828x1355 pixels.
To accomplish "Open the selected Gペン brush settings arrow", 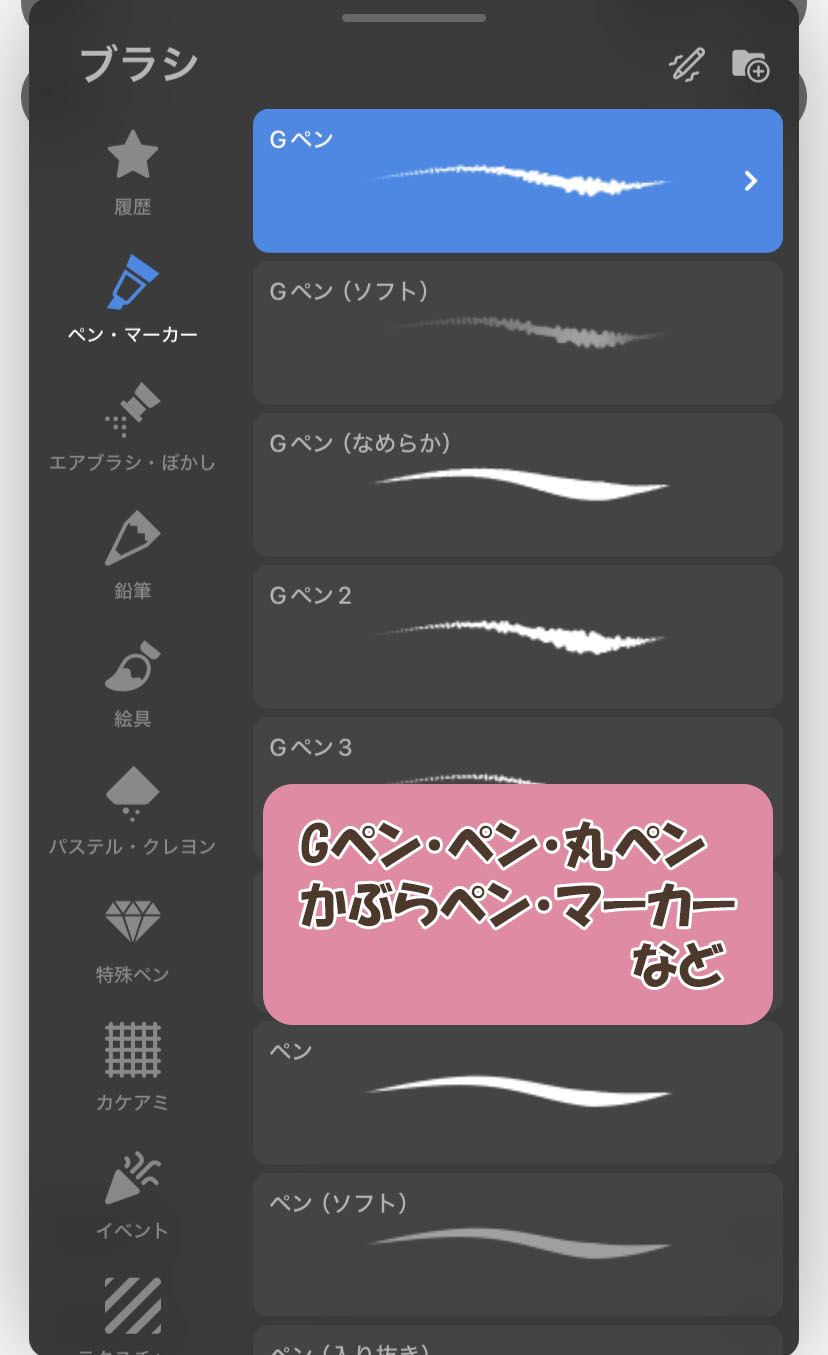I will (x=751, y=181).
